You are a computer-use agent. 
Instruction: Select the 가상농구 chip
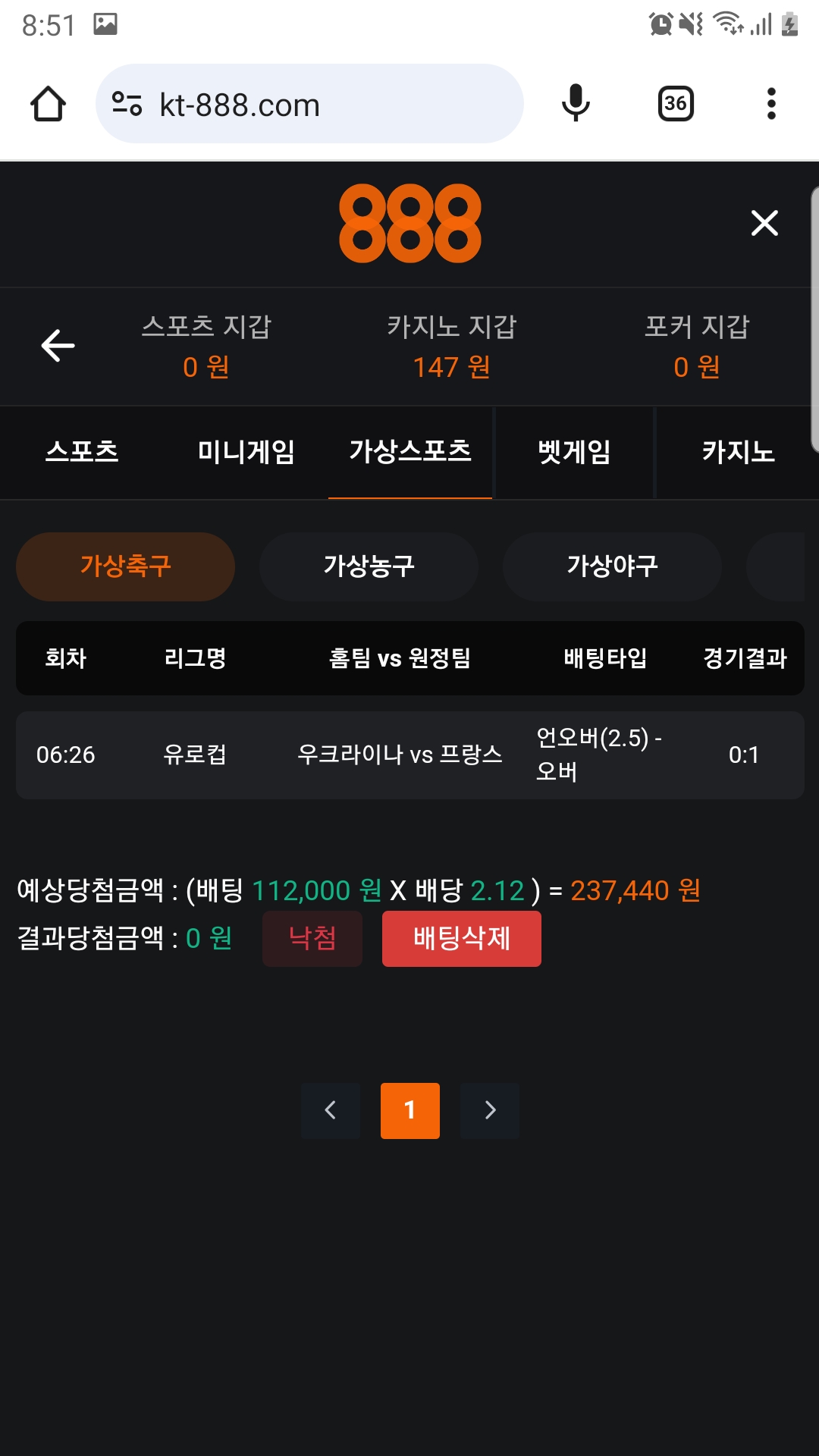(x=369, y=566)
